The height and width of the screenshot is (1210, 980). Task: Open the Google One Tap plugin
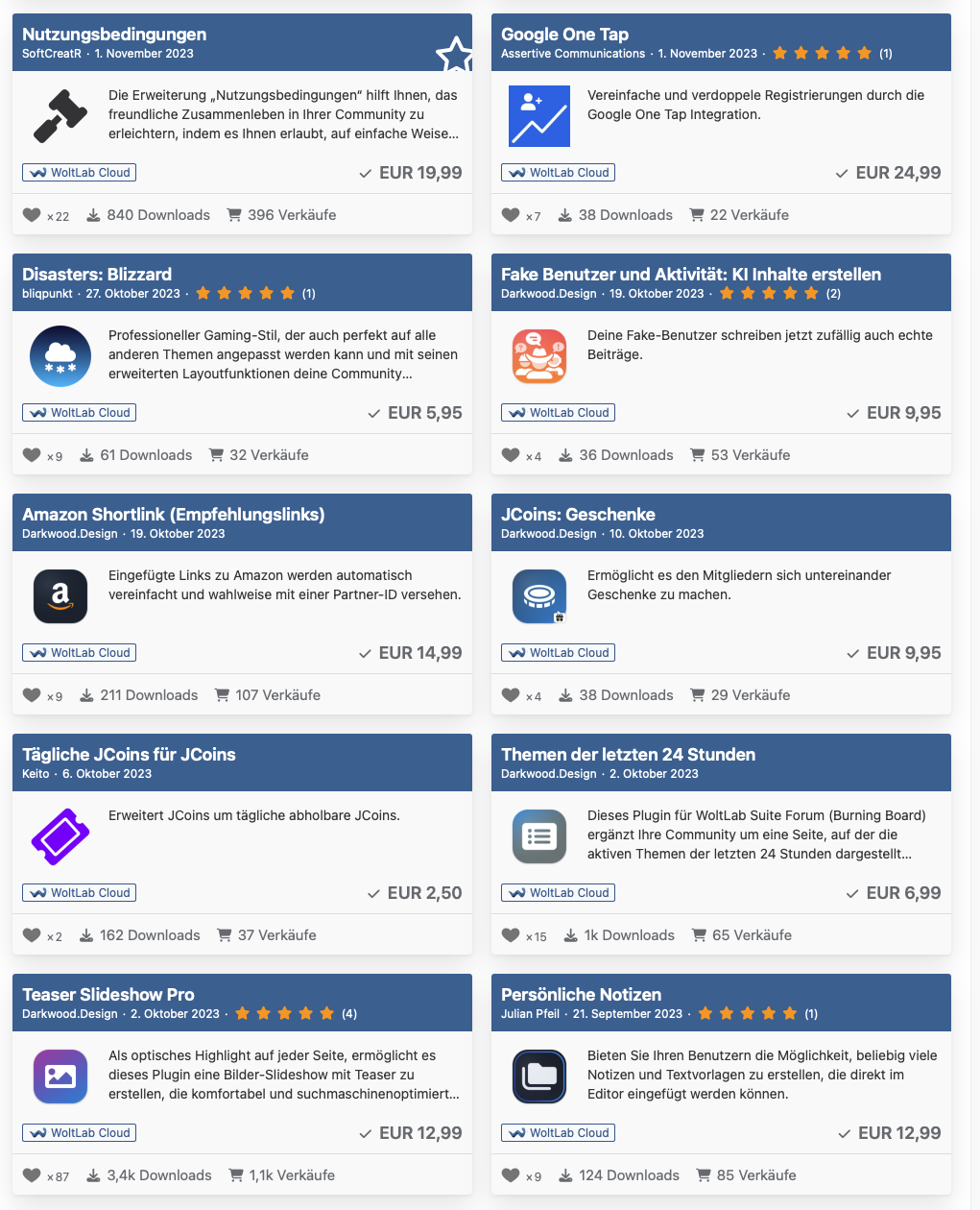coord(564,35)
